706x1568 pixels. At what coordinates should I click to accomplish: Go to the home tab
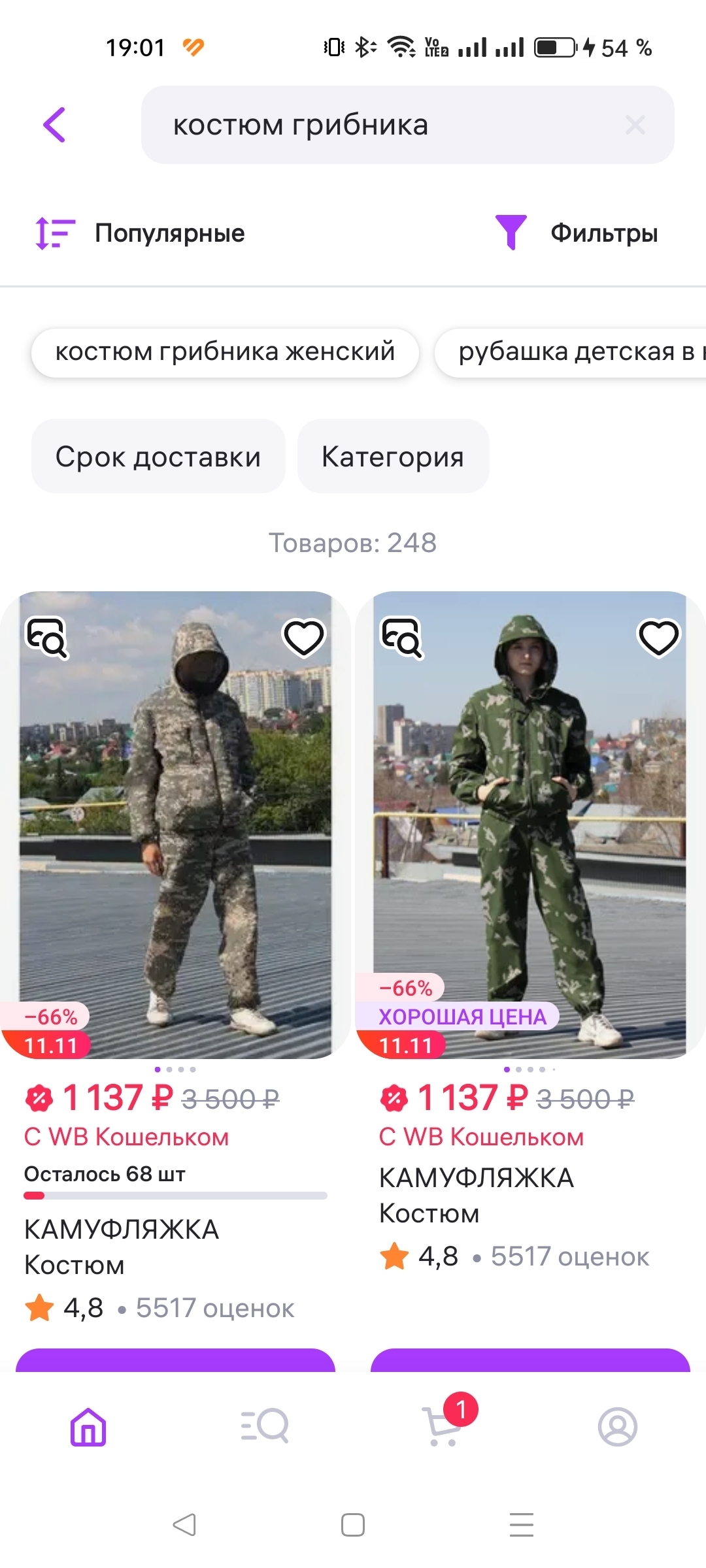[x=88, y=1426]
